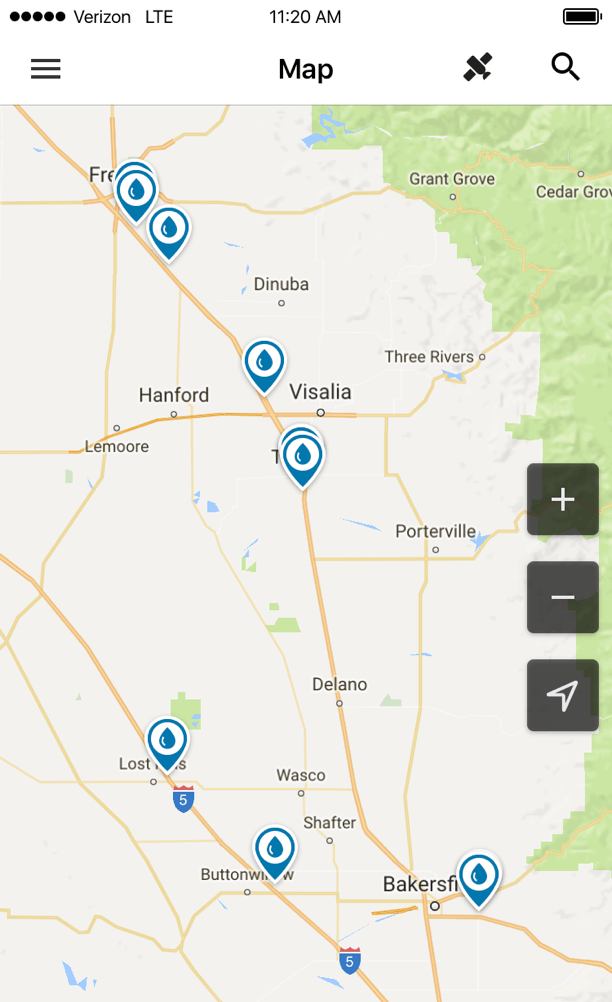Select the water pin at Lost Hills
This screenshot has width=612, height=1002.
[x=167, y=742]
